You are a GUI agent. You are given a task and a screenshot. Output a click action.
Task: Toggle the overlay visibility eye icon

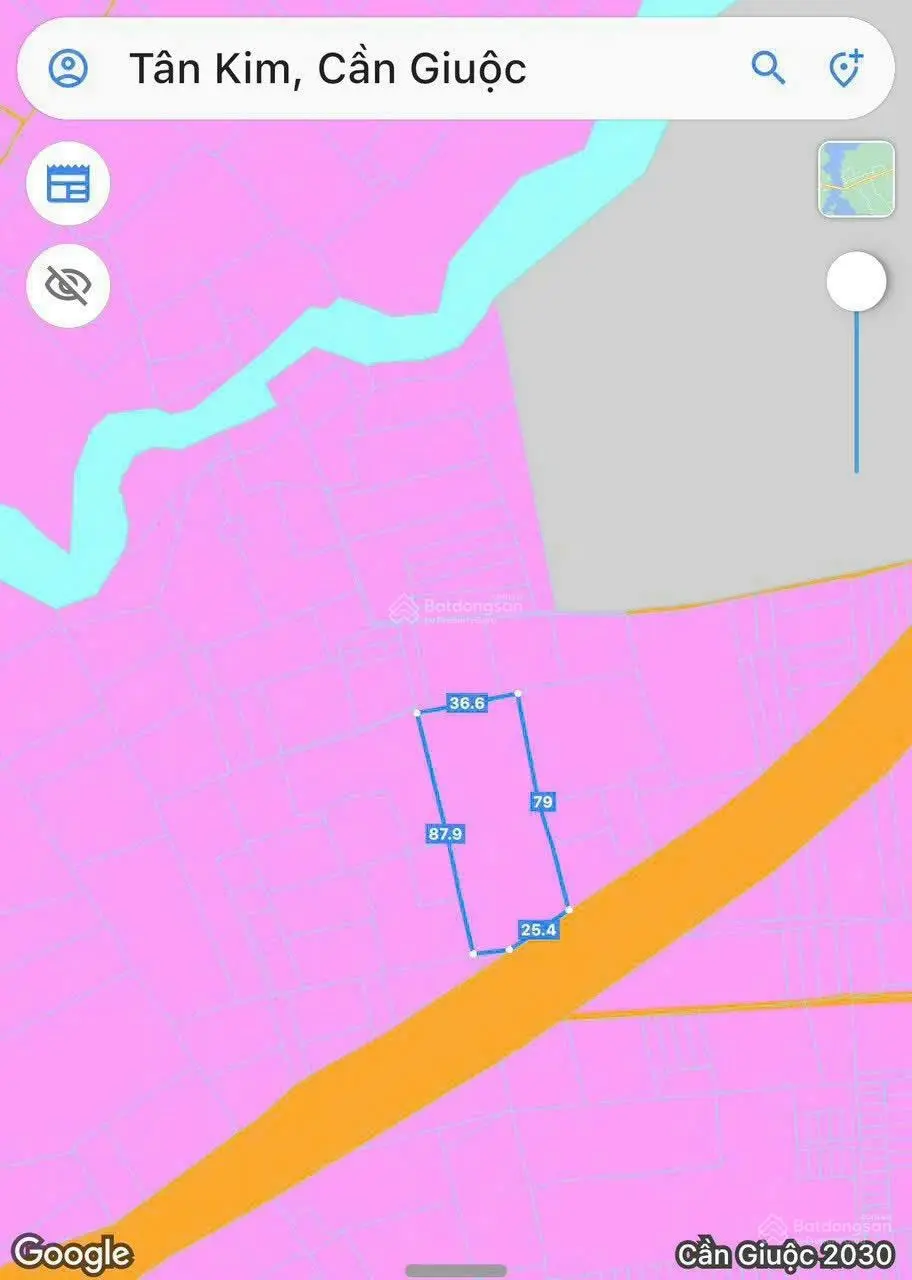point(68,286)
